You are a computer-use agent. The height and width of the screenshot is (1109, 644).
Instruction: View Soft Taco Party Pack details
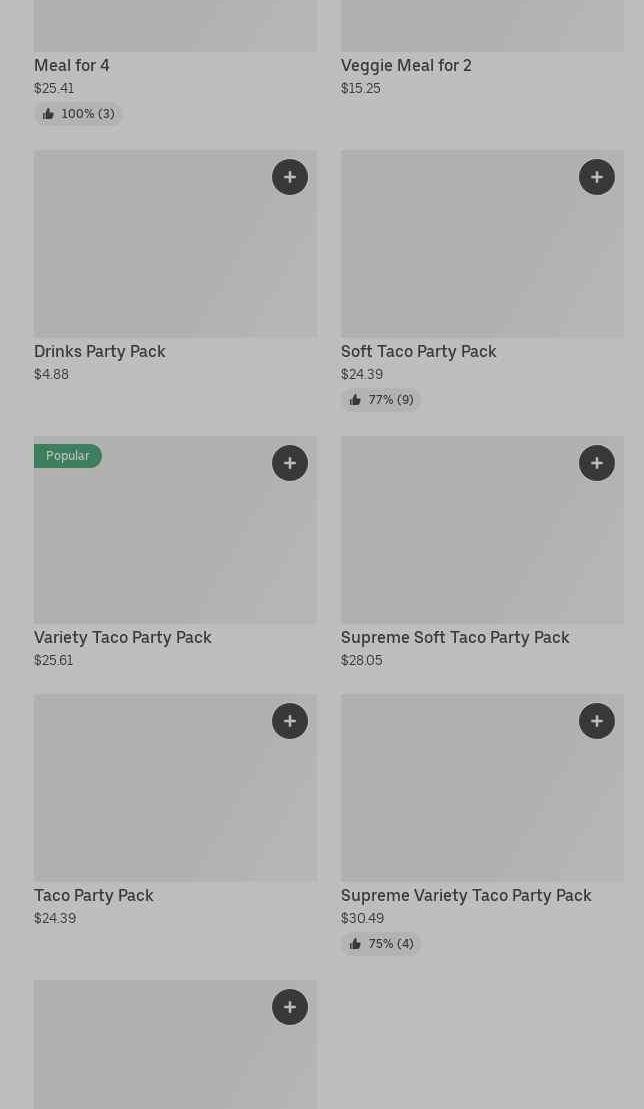(419, 352)
